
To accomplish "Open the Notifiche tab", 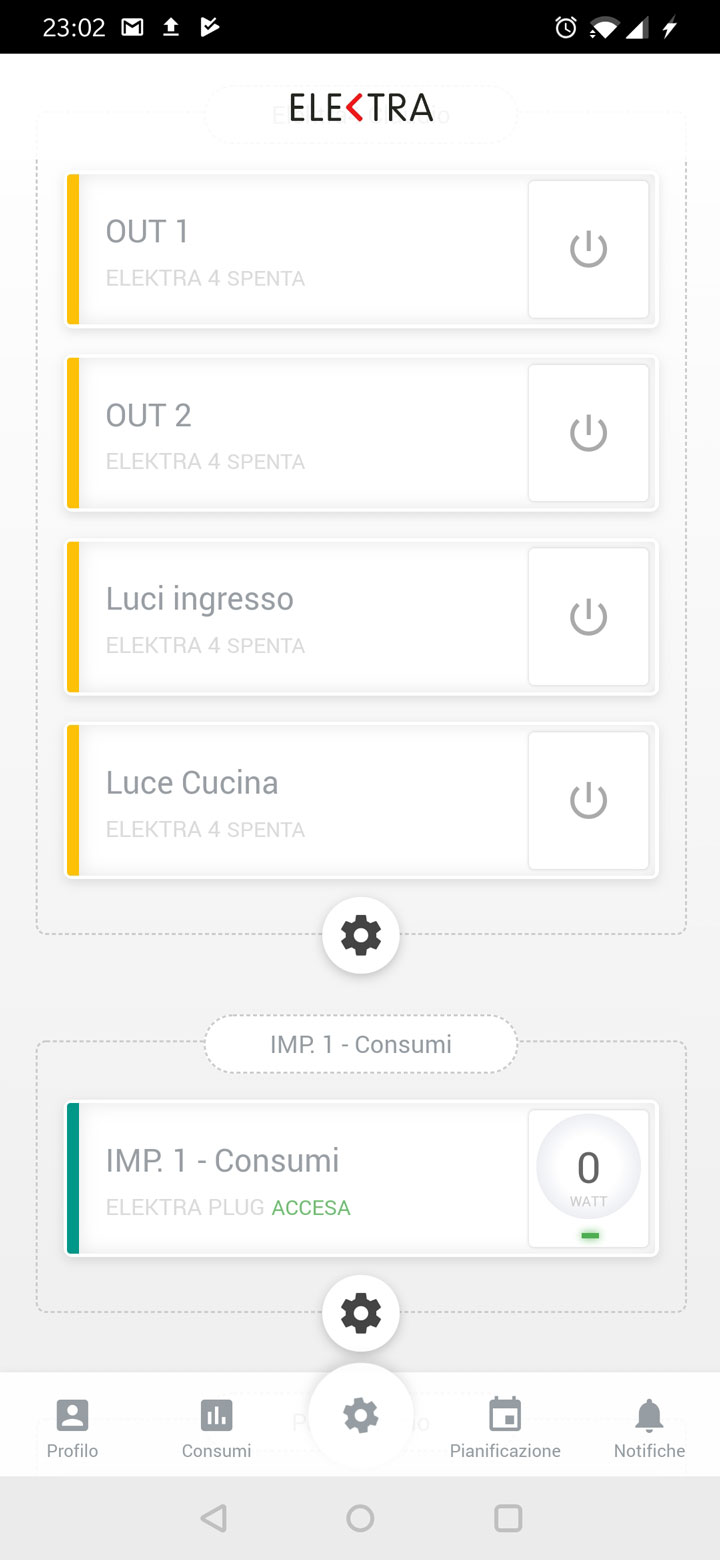I will [649, 1429].
